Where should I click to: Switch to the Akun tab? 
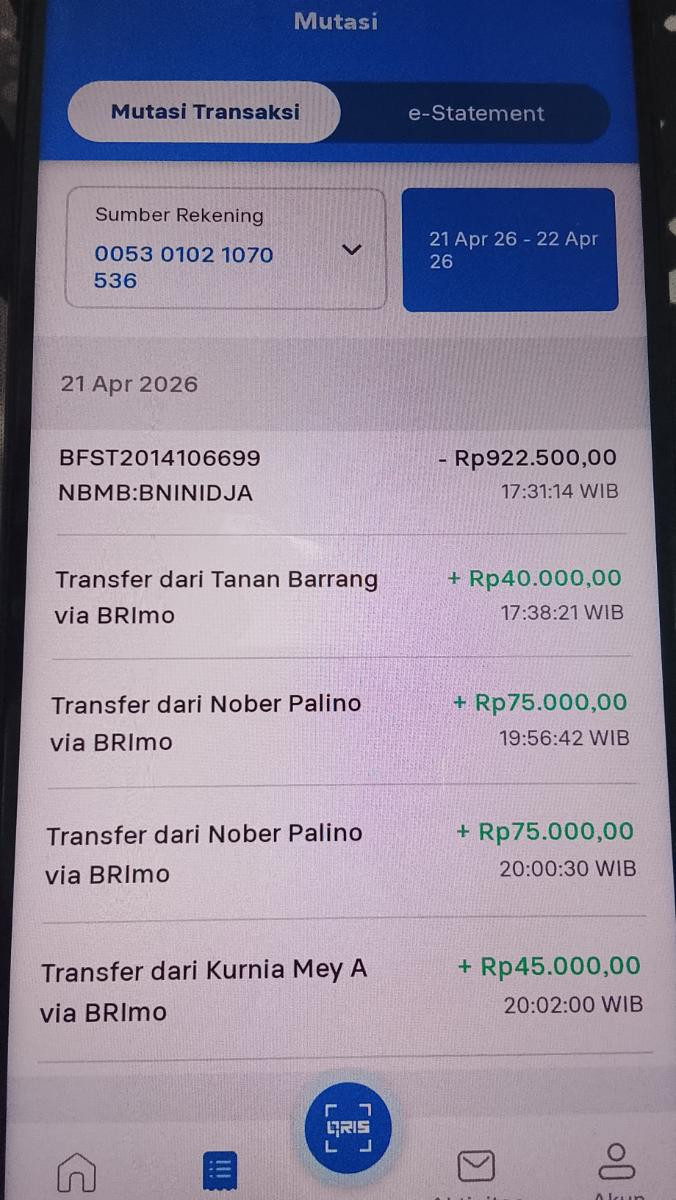point(617,1168)
